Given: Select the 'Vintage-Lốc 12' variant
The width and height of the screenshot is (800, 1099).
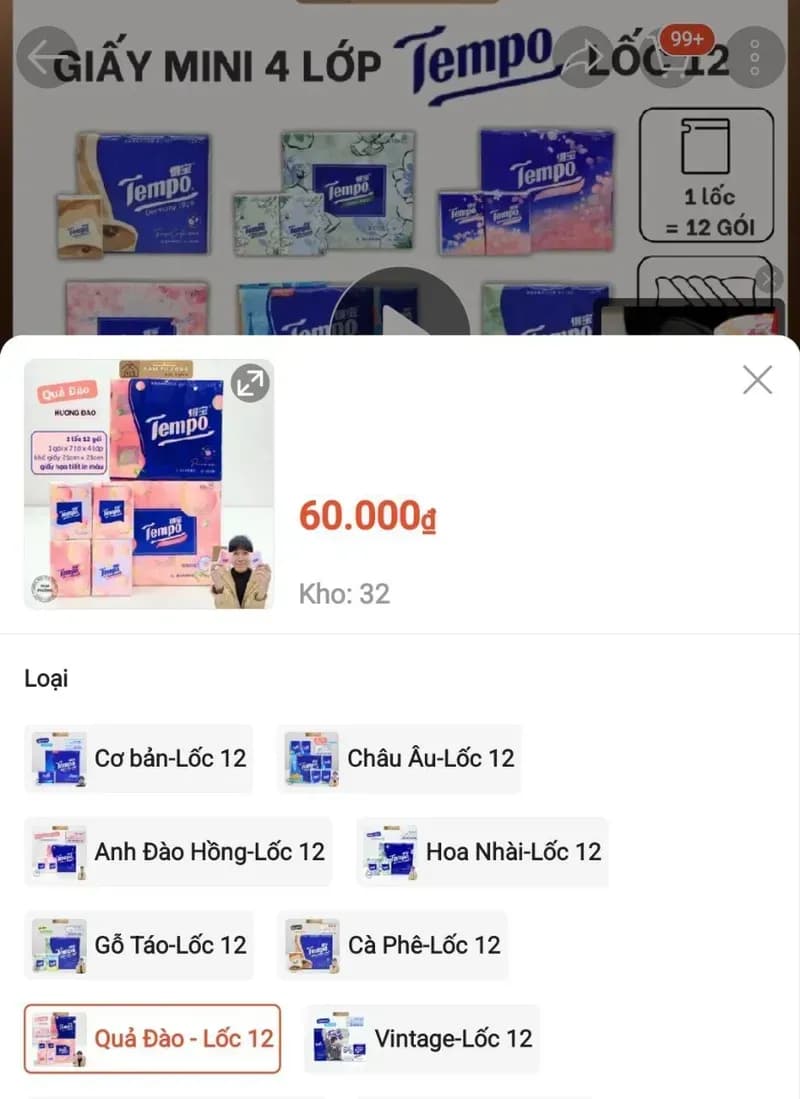Looking at the screenshot, I should pyautogui.click(x=421, y=1039).
